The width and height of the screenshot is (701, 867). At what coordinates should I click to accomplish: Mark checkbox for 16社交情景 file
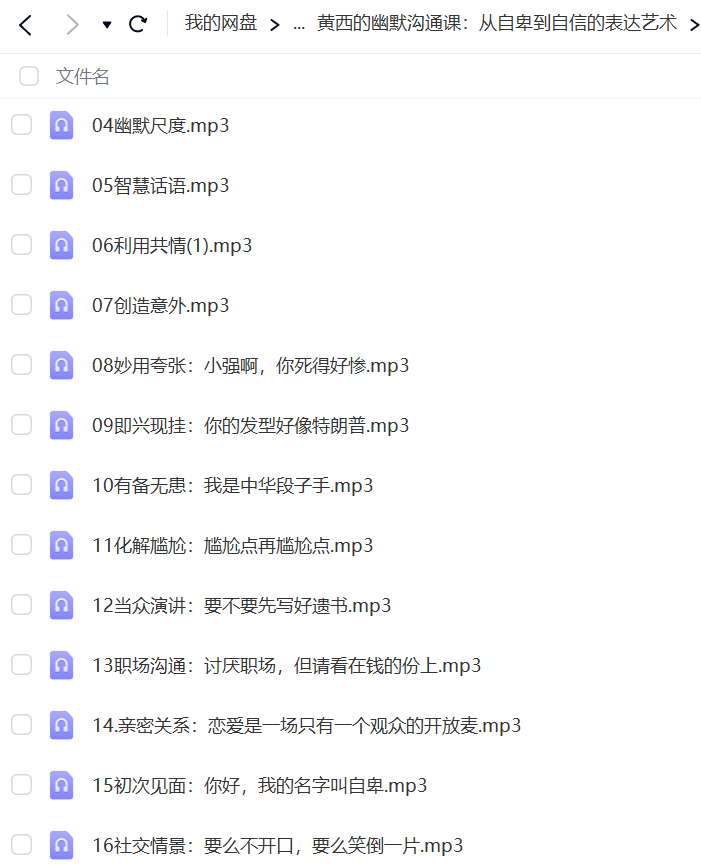pyautogui.click(x=22, y=845)
